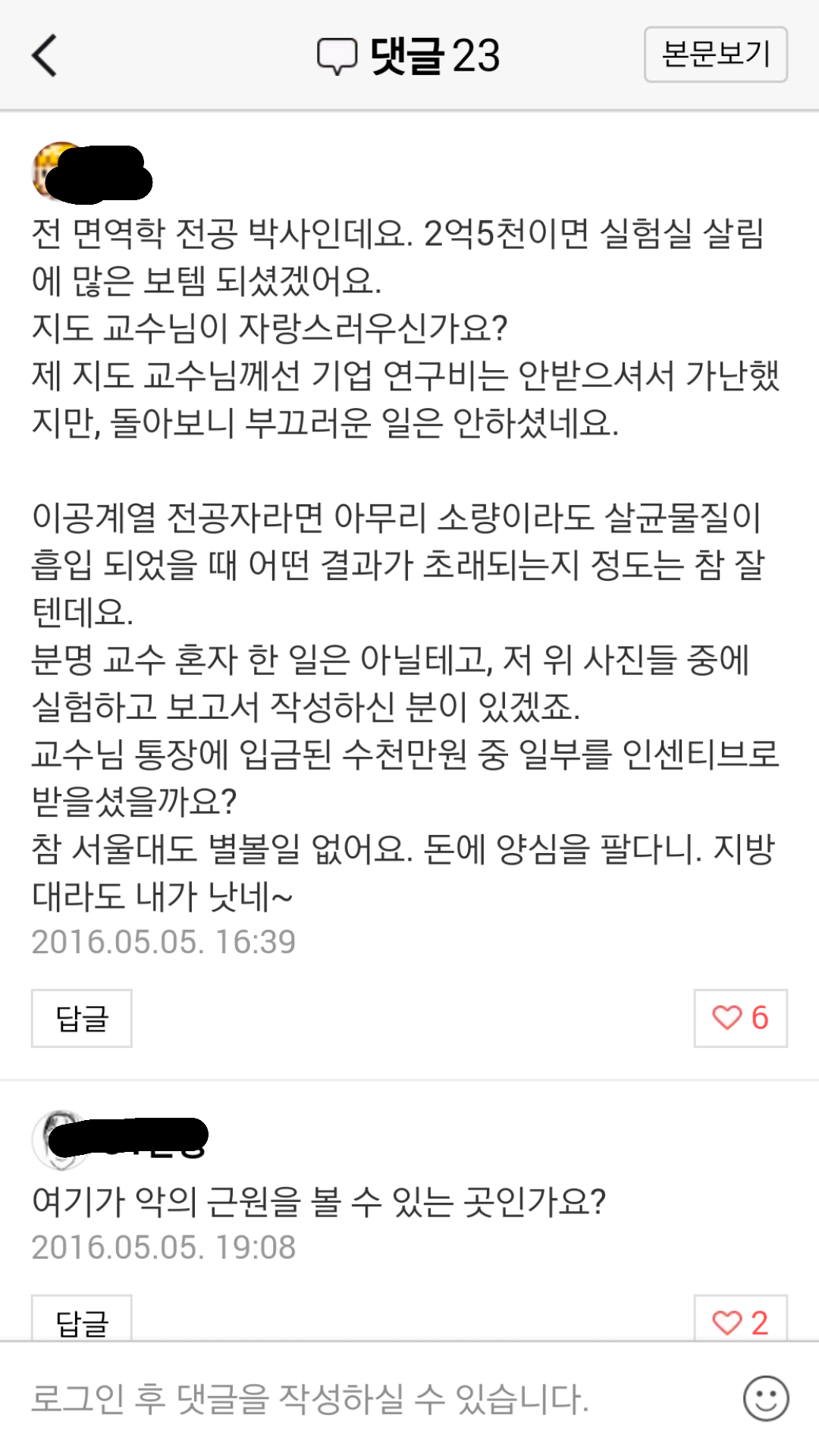Open the emoji smiley picker
The height and width of the screenshot is (1456, 819).
[x=766, y=1399]
